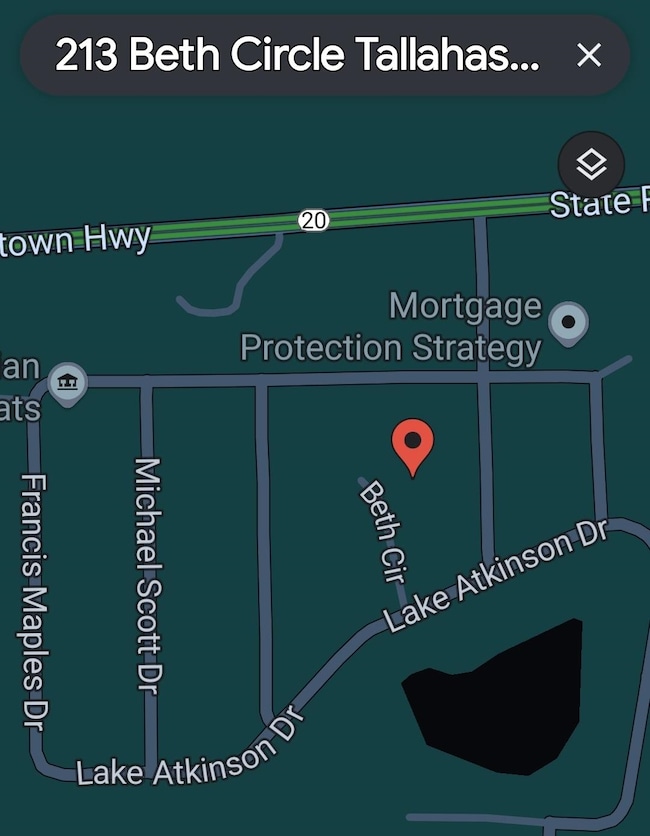Open the museum place marker on the left
Image resolution: width=650 pixels, height=836 pixels.
click(x=68, y=381)
